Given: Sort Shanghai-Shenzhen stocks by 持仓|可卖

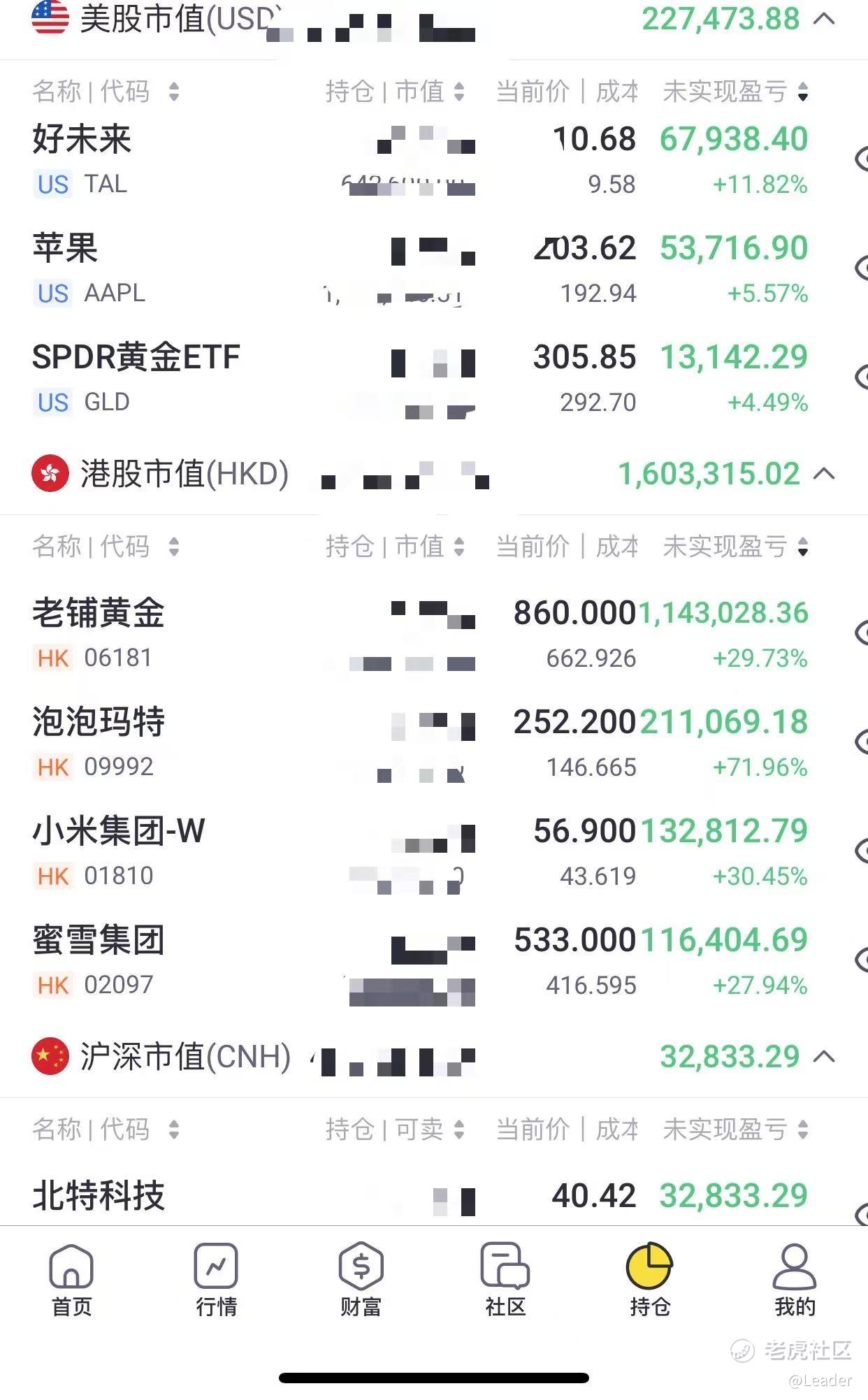Looking at the screenshot, I should [395, 1129].
